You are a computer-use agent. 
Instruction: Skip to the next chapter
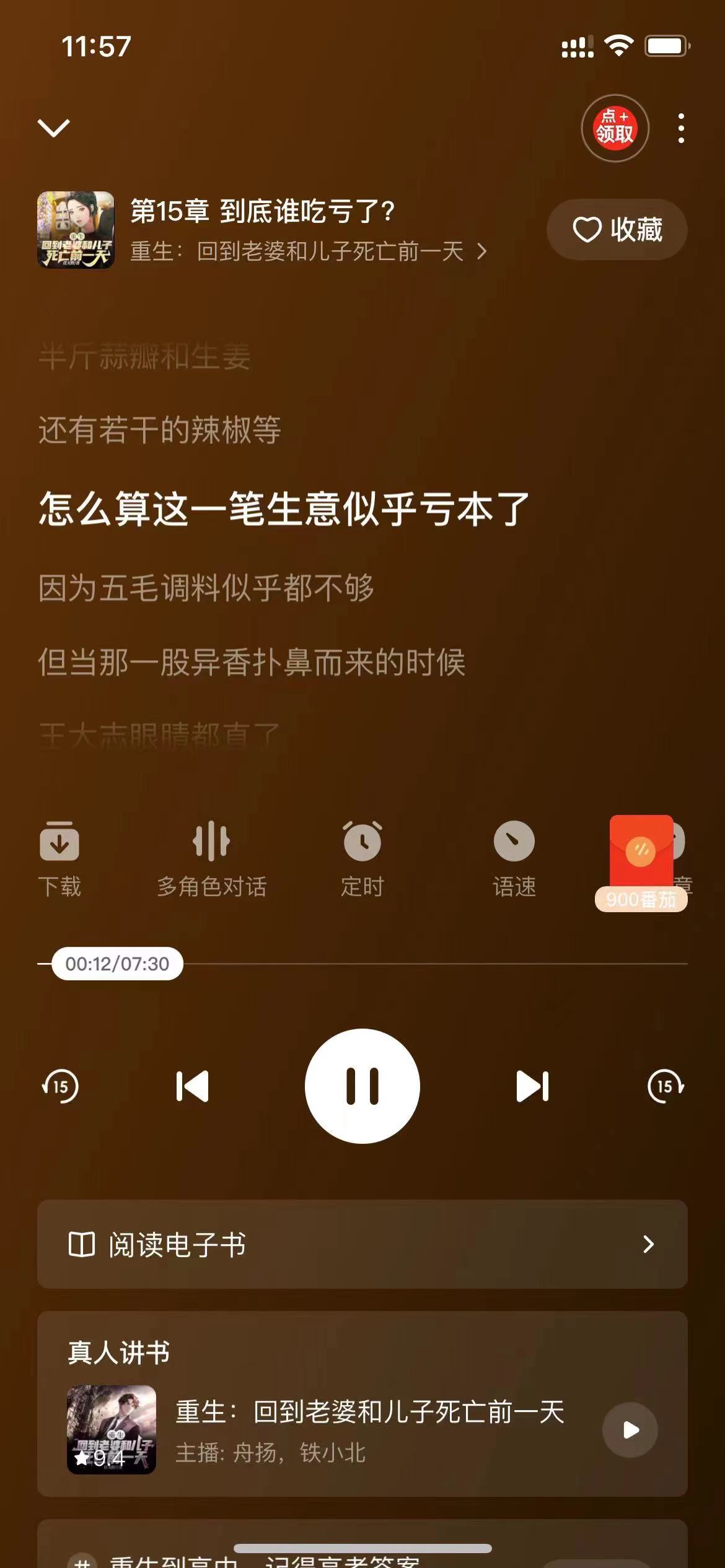point(532,1086)
